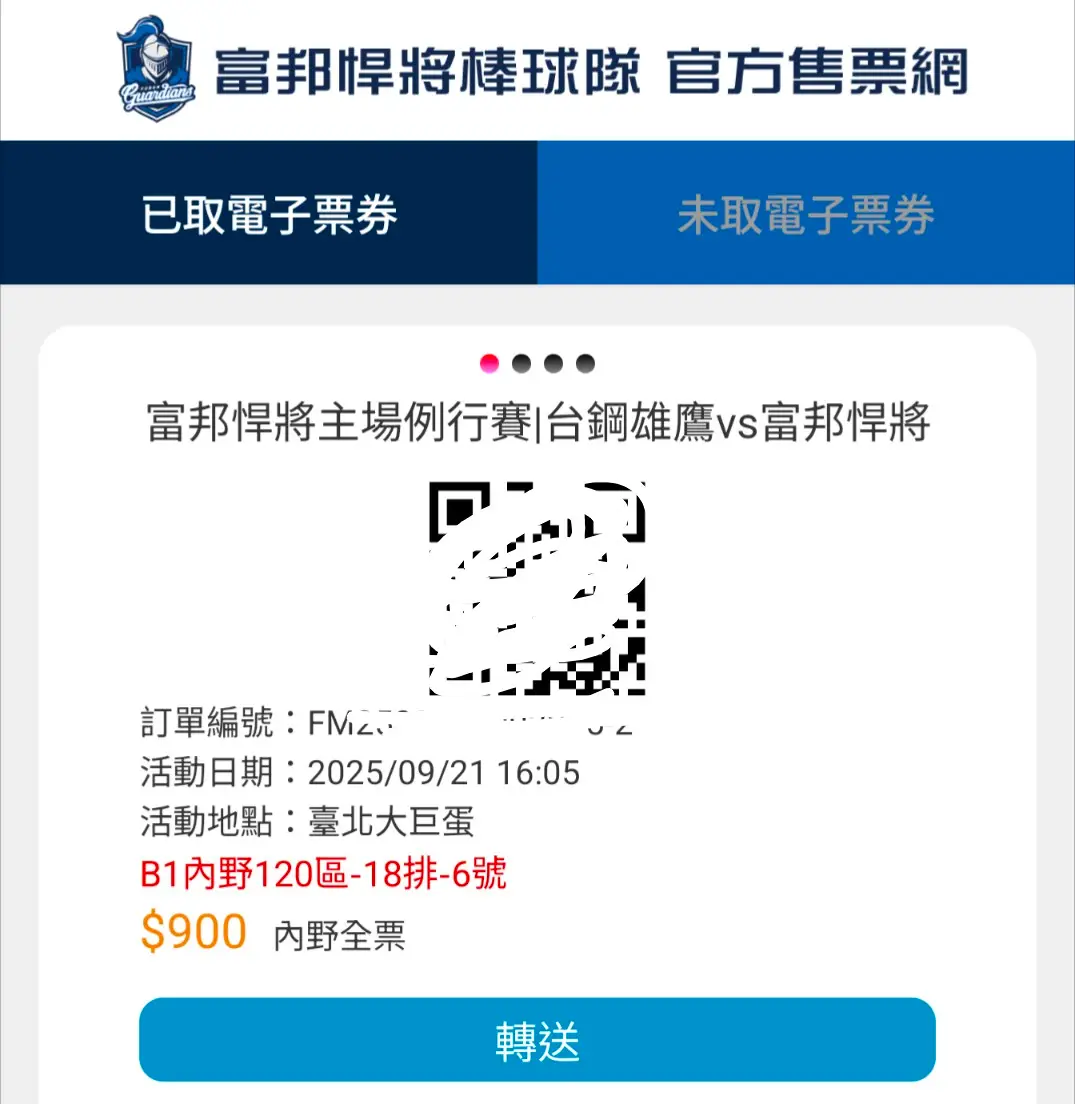The image size is (1075, 1104).
Task: Select the second ticket page dot
Action: (521, 363)
